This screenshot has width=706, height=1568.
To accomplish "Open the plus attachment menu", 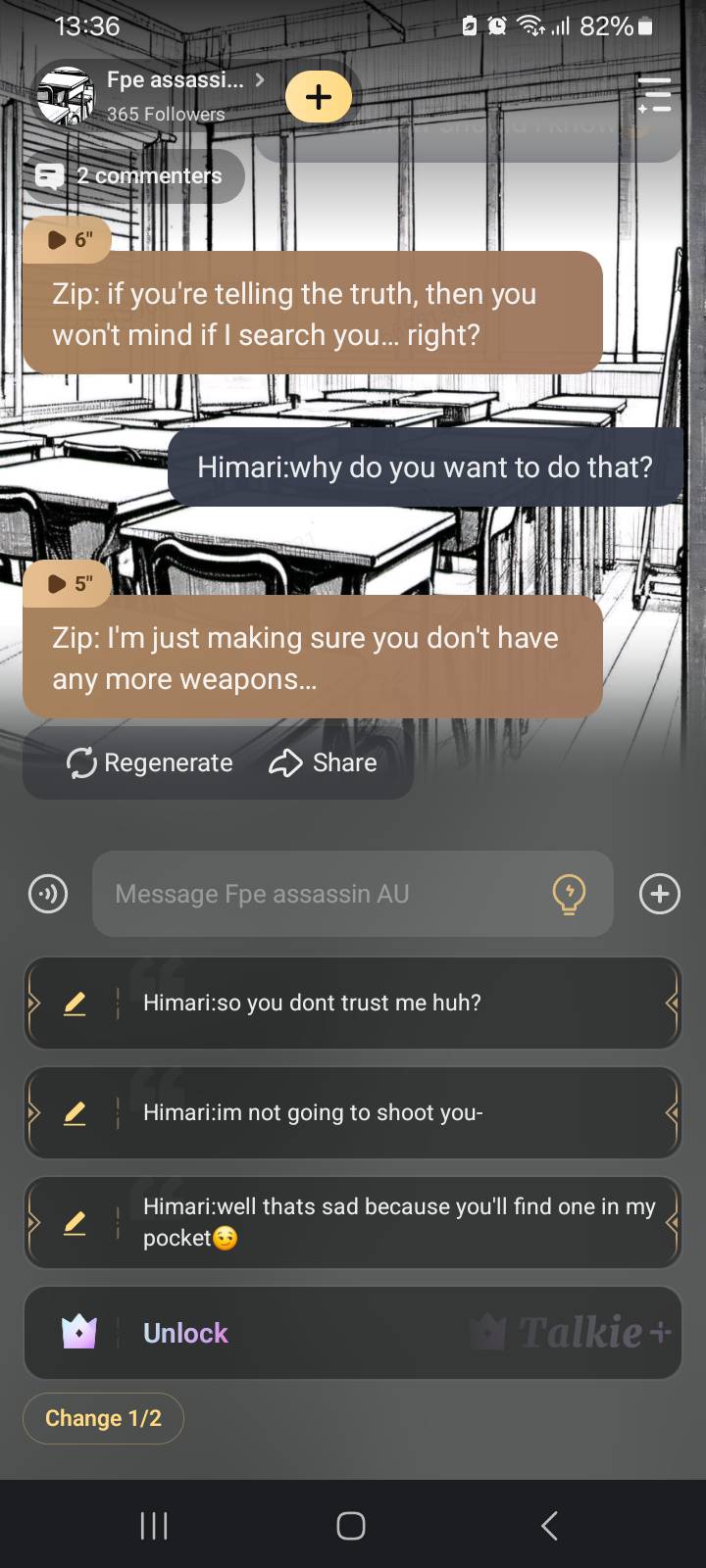I will point(659,894).
